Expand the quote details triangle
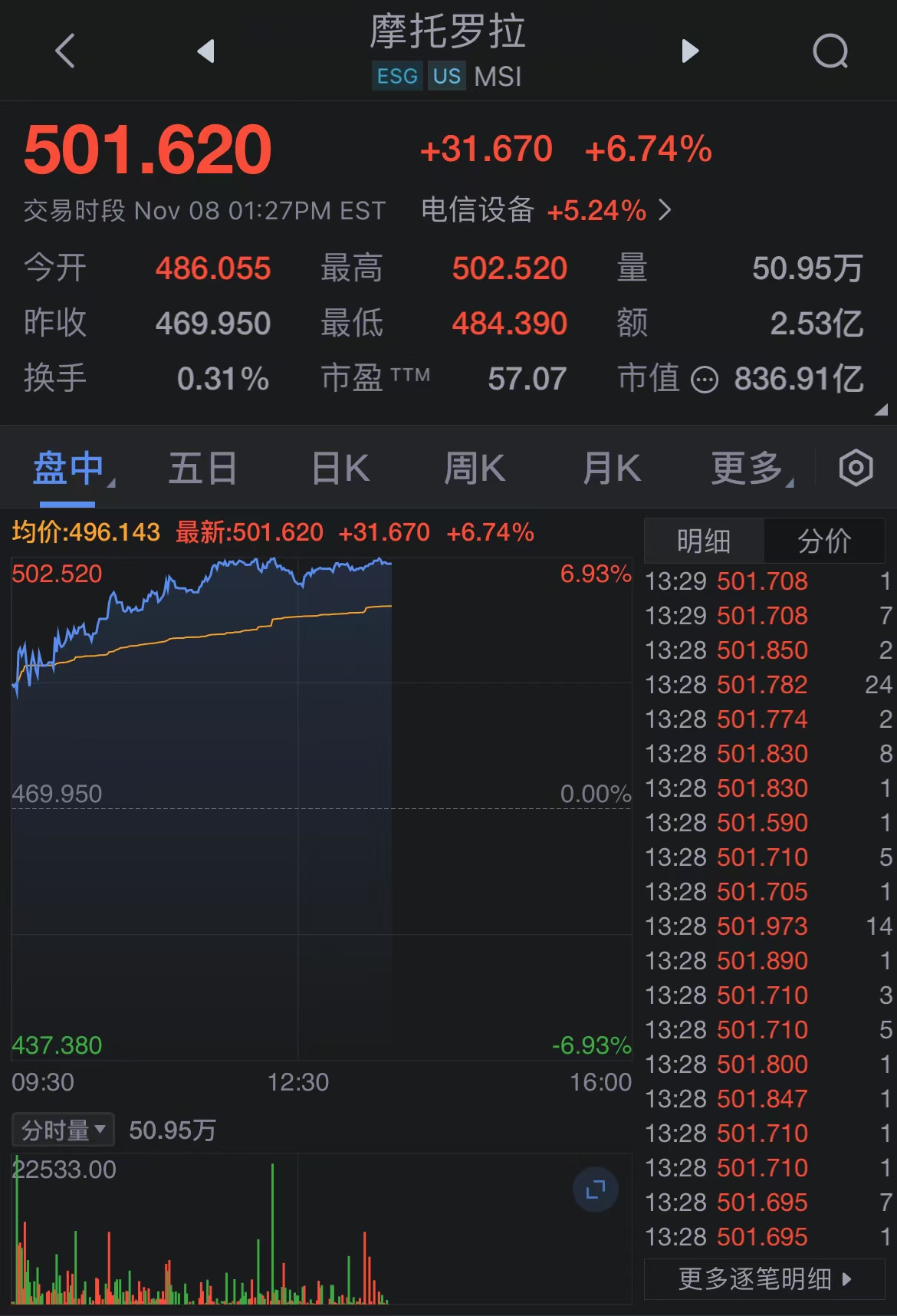The width and height of the screenshot is (897, 1316). 880,410
